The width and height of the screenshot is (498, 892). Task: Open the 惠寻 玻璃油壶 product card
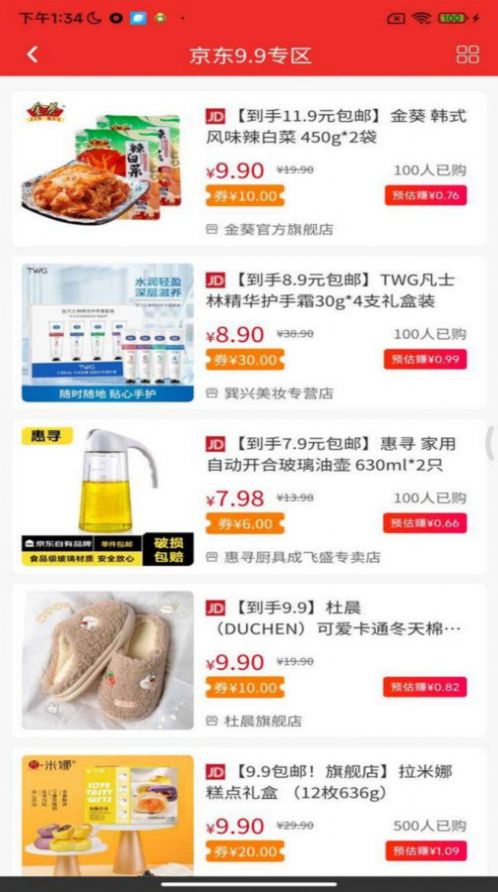pyautogui.click(x=249, y=496)
